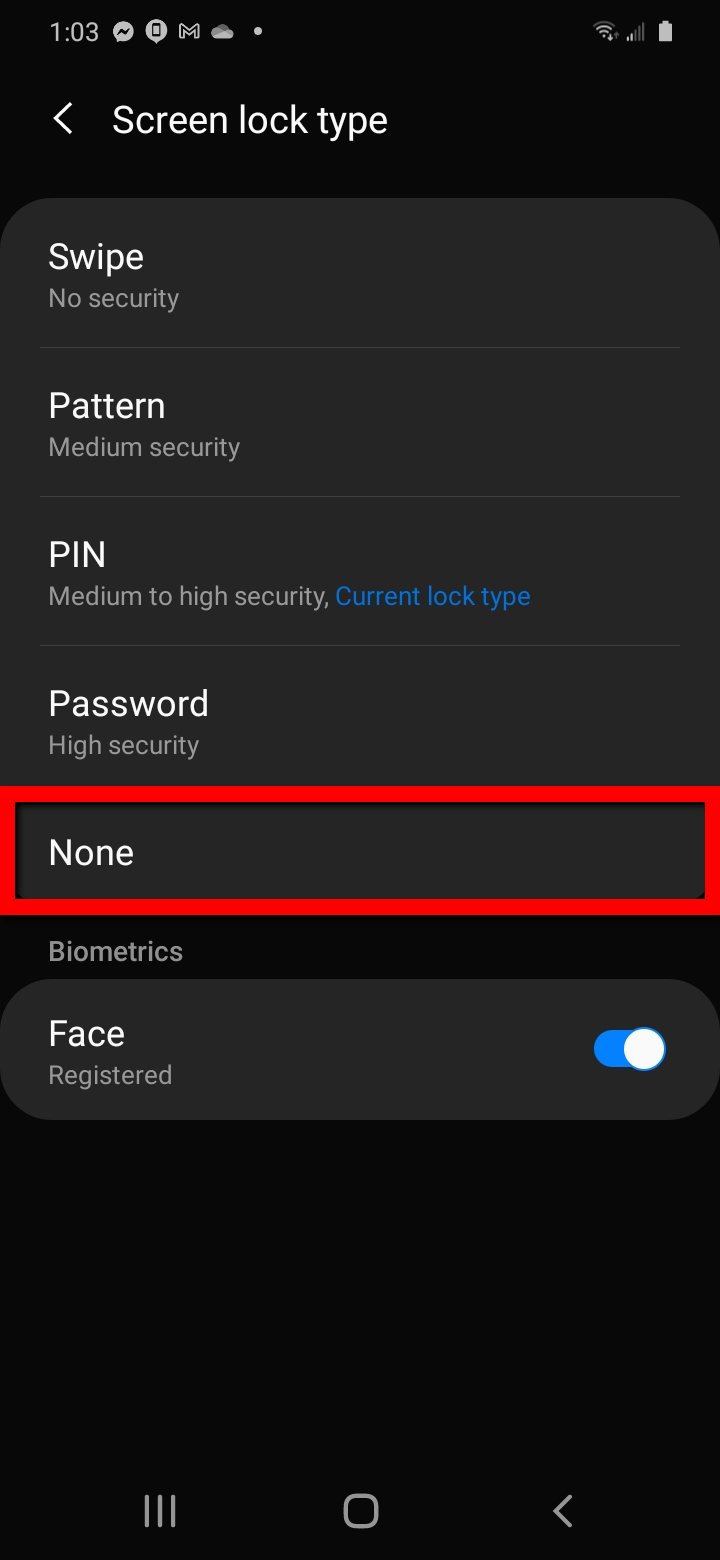The height and width of the screenshot is (1560, 720).
Task: Open recent apps from the navigation bar
Action: (160, 1510)
